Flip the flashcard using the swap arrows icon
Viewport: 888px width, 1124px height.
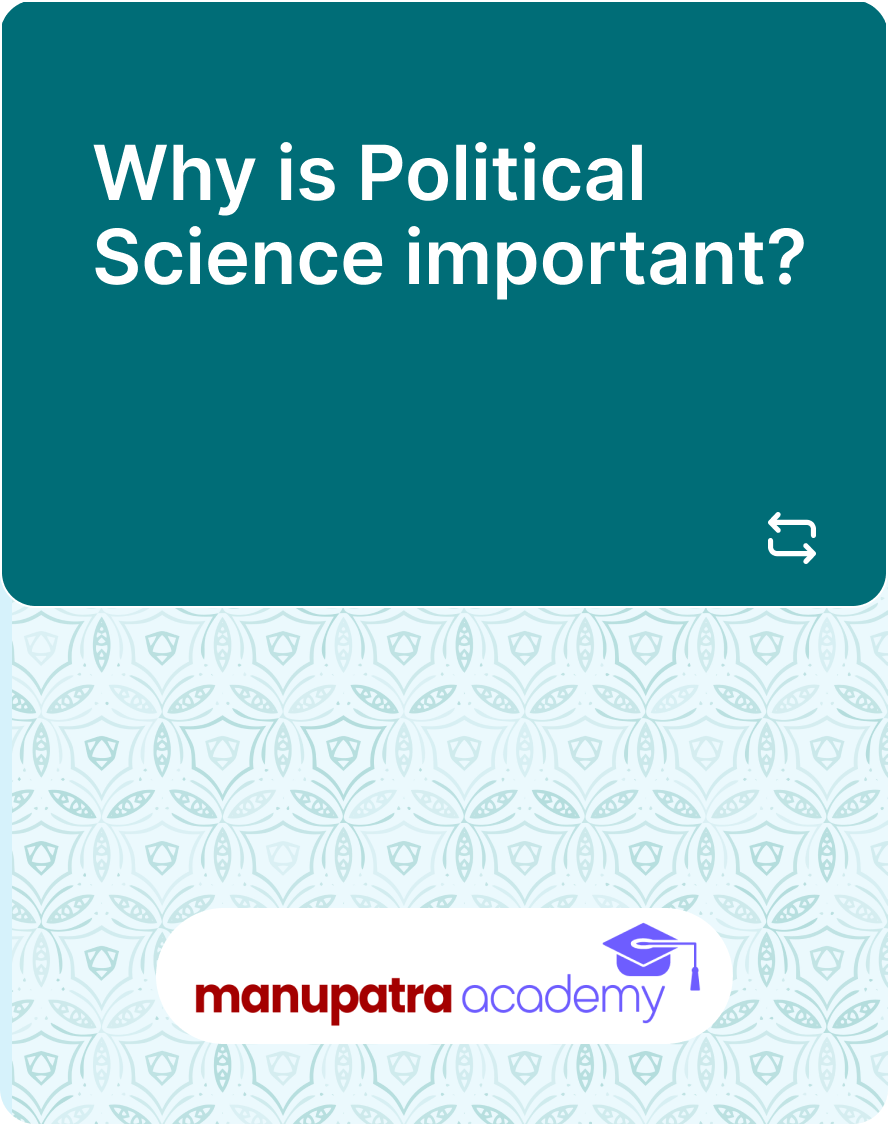[791, 538]
